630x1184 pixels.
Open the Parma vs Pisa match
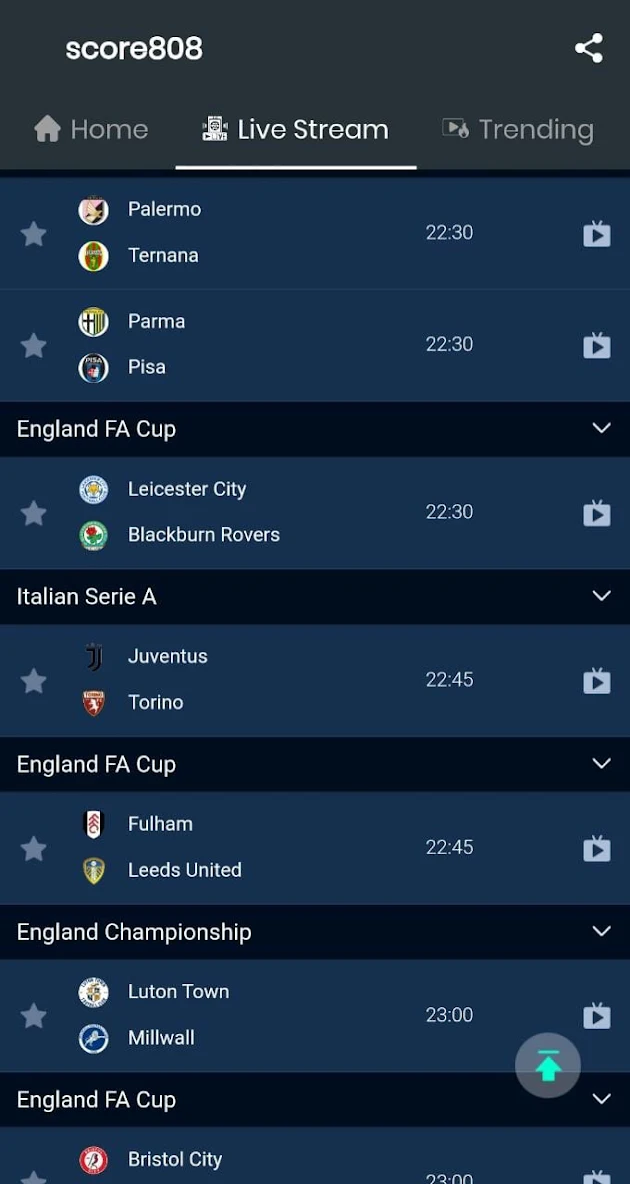(x=315, y=345)
